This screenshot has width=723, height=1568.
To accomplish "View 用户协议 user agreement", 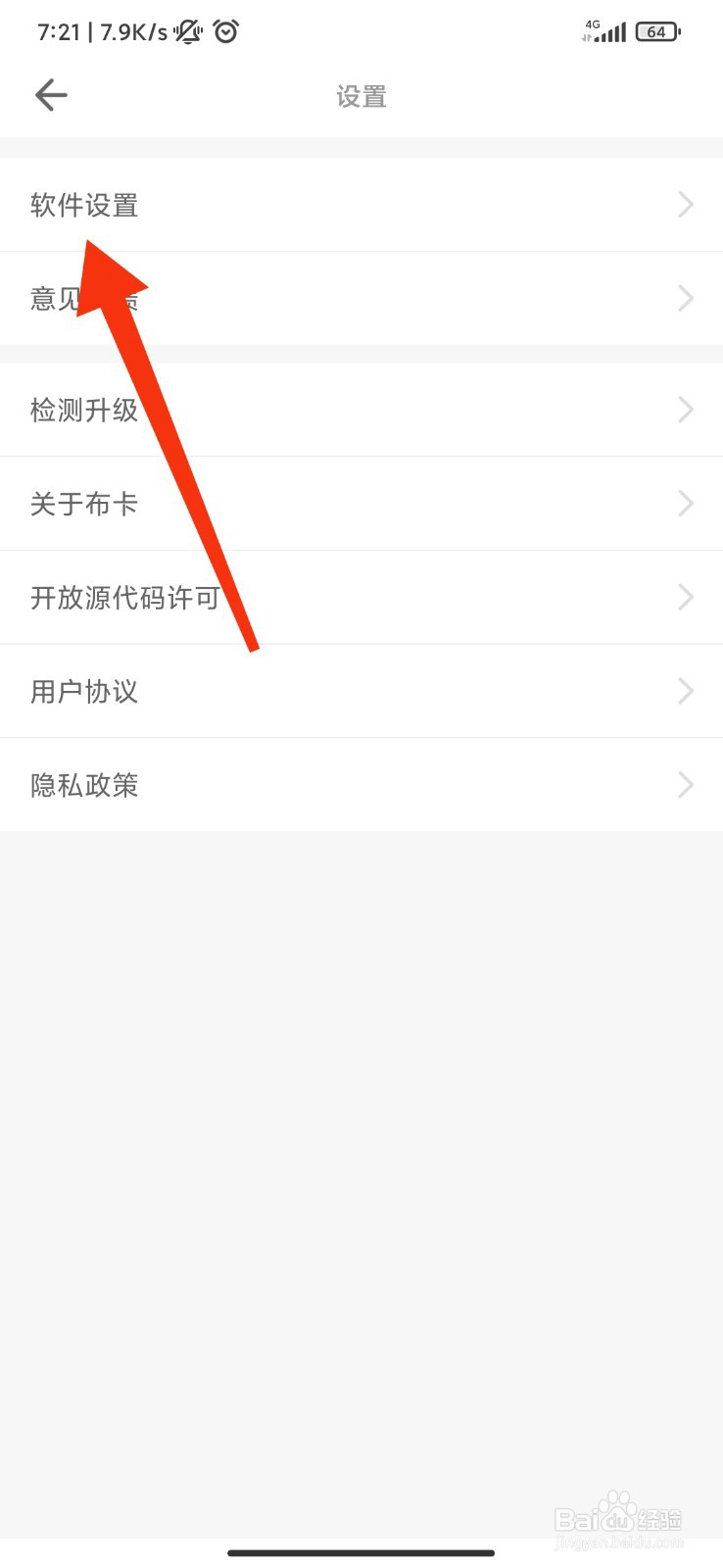I will point(84,691).
